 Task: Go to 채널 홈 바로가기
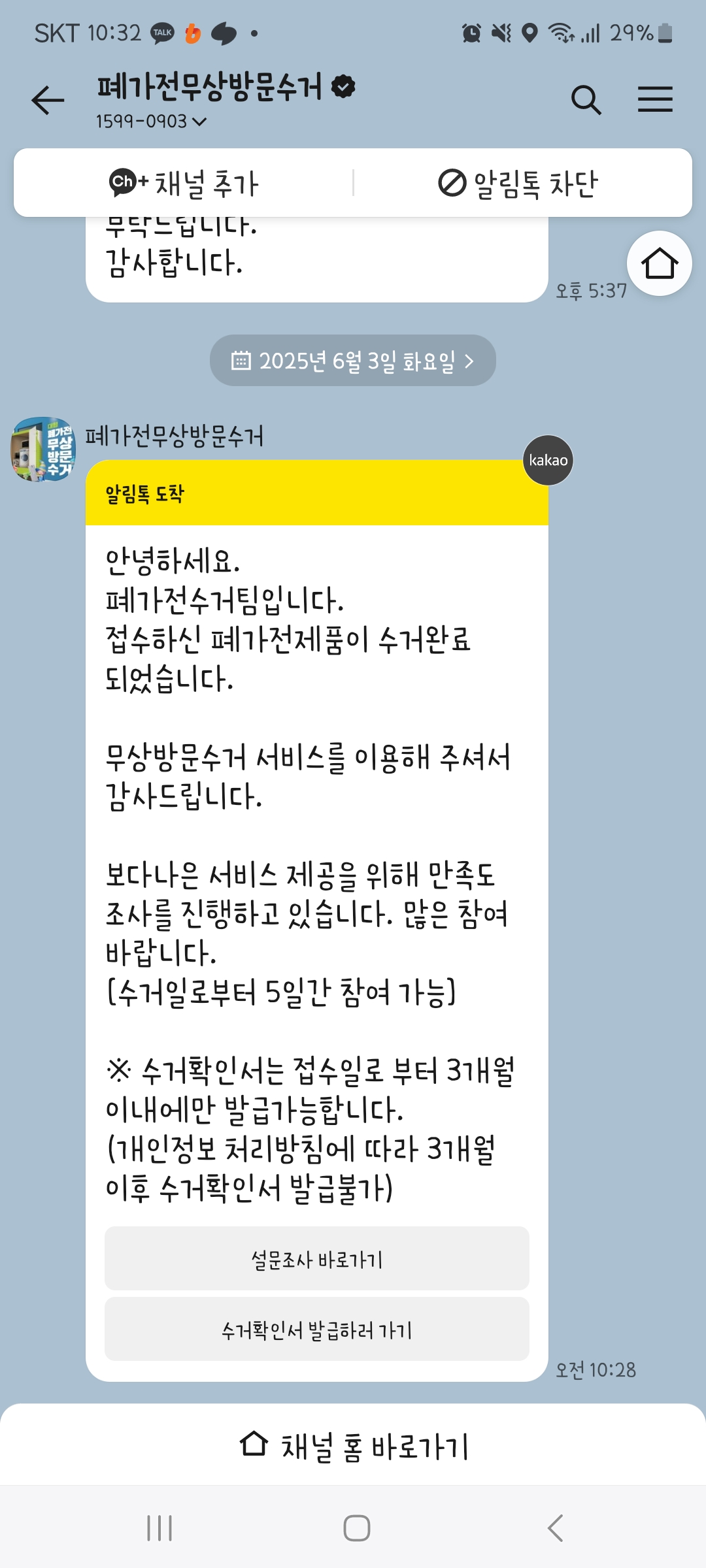[x=353, y=1445]
